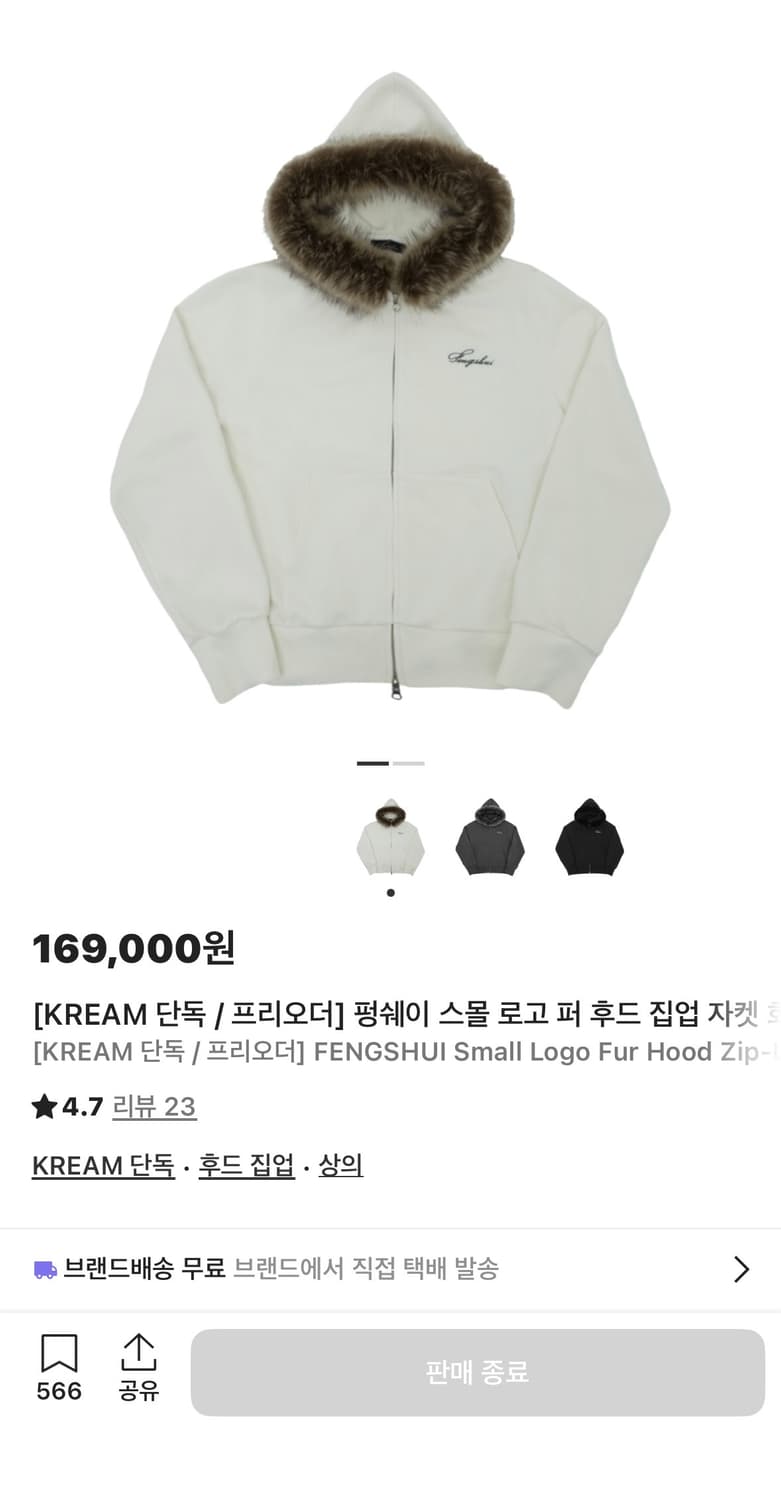
Task: Click the main white hoodie product image
Action: tap(390, 400)
